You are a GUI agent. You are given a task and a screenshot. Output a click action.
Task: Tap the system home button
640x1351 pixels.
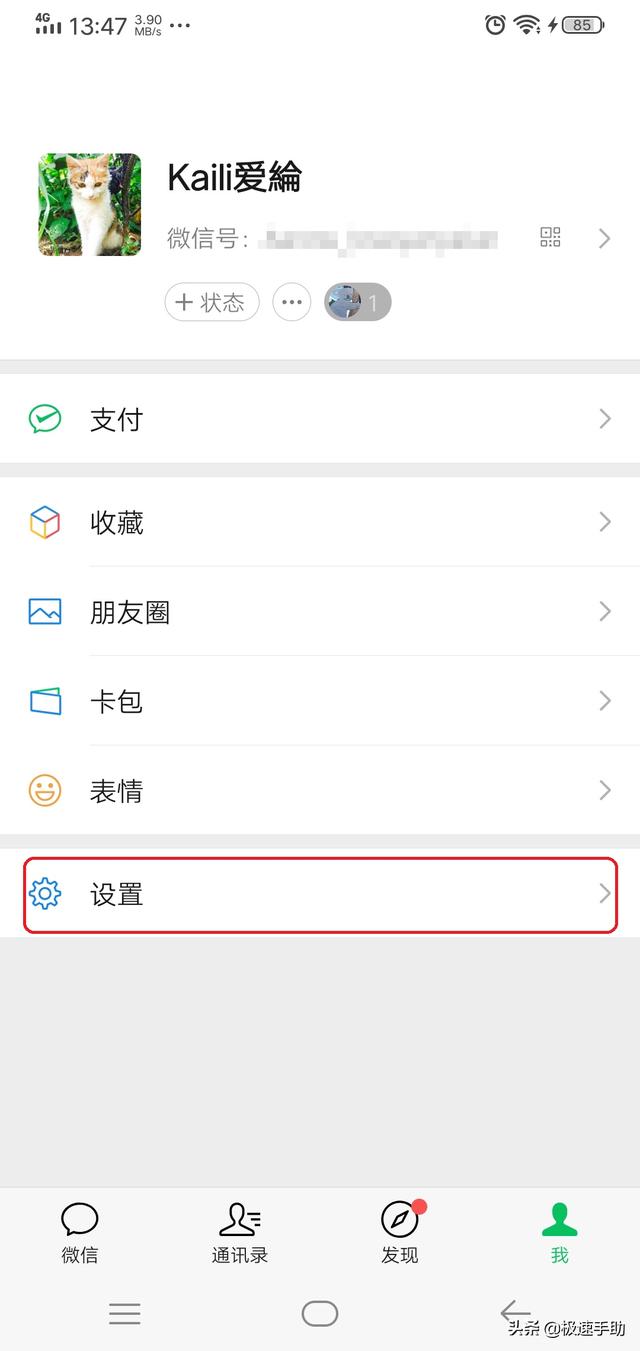tap(320, 1313)
